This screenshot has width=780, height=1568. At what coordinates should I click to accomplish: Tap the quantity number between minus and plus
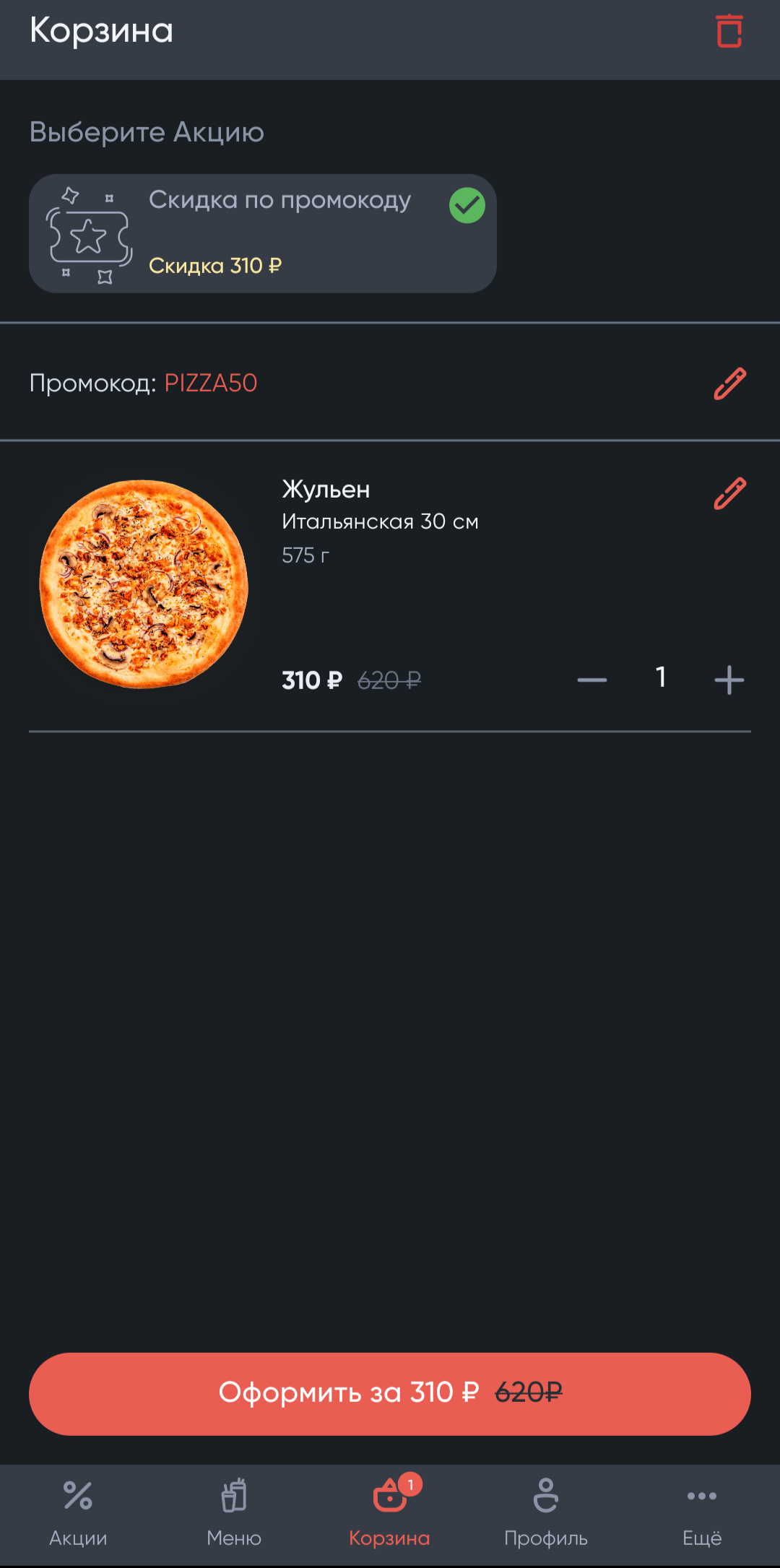(x=660, y=677)
